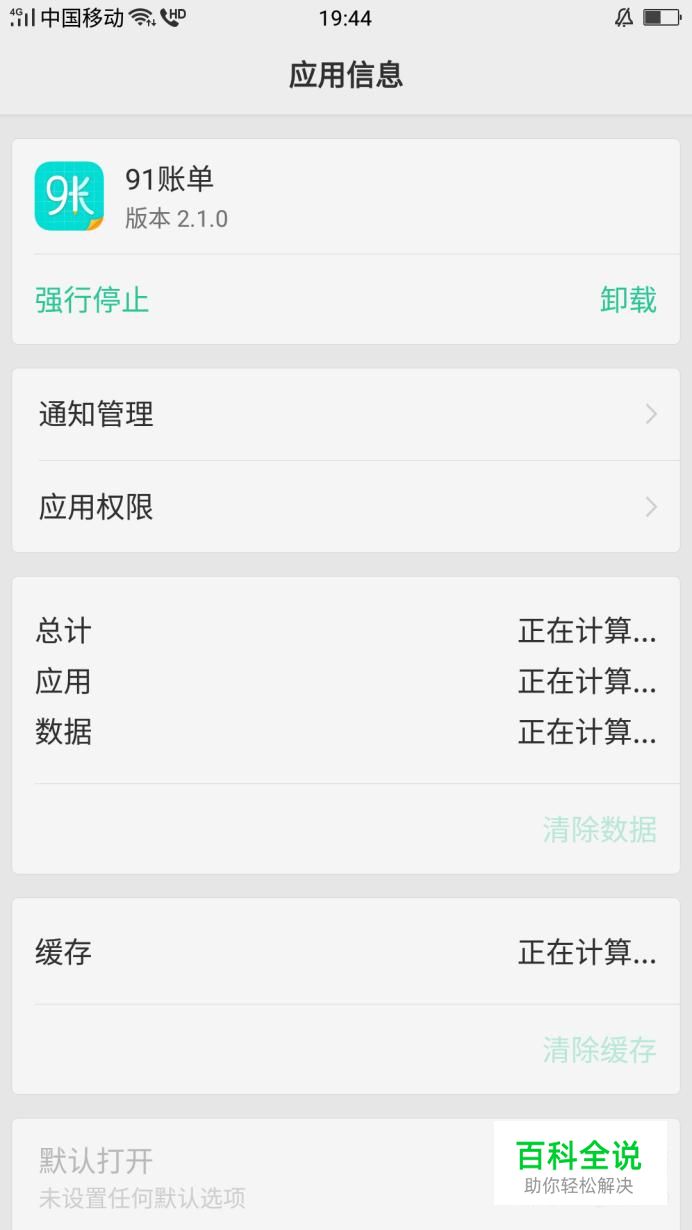The height and width of the screenshot is (1230, 692).
Task: Tap 清除数据 to clear app data
Action: pos(599,829)
